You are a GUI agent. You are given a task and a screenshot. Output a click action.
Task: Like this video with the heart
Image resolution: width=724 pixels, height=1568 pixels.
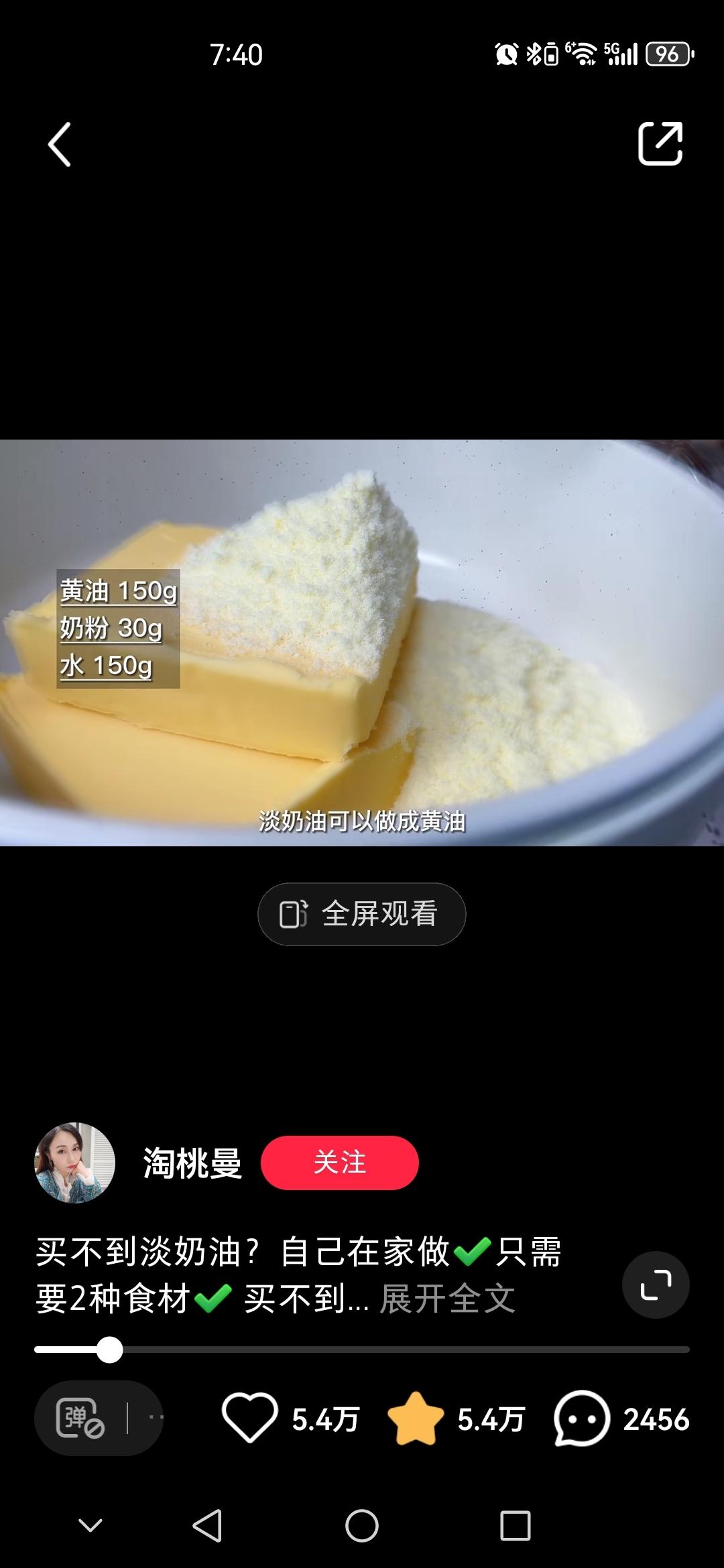pos(249,1417)
